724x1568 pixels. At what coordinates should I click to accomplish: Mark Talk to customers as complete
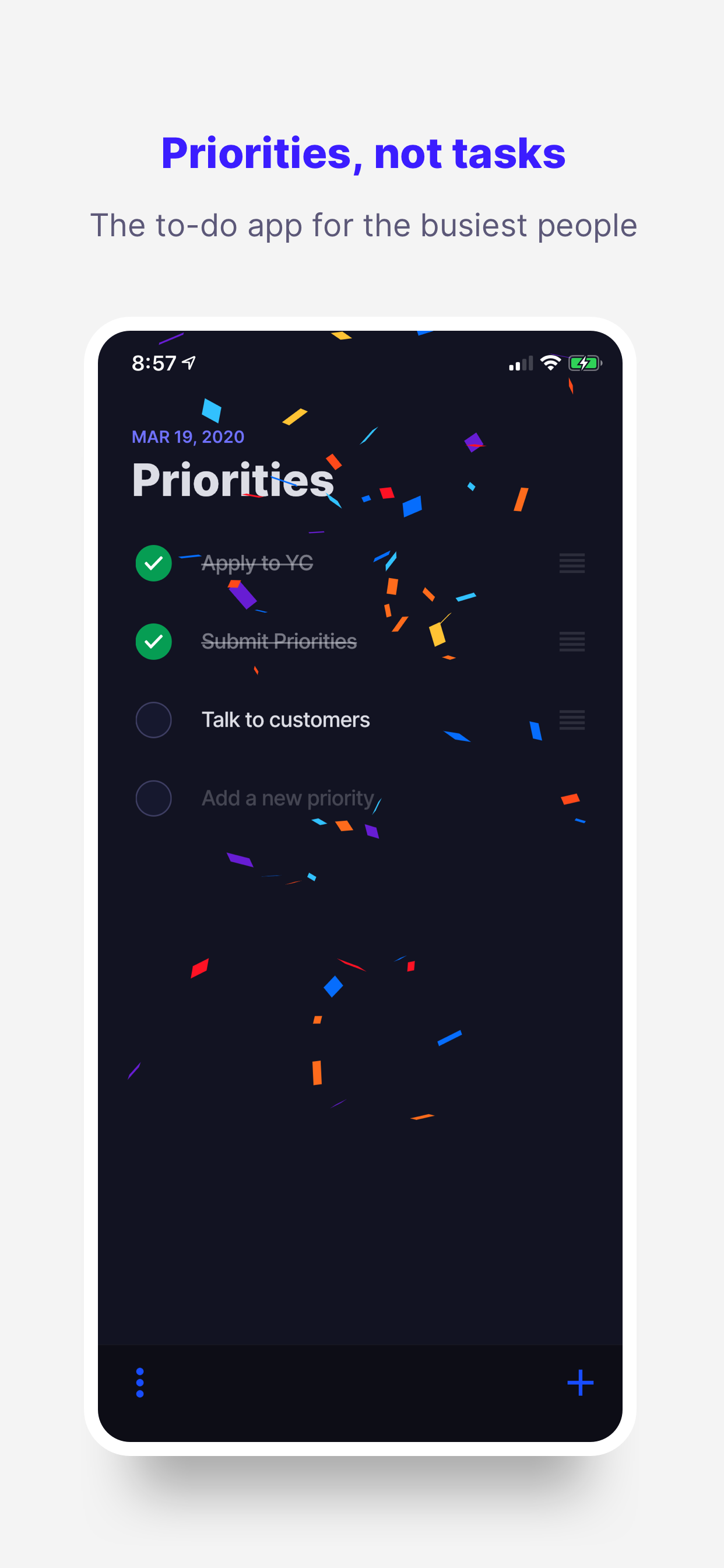[x=153, y=719]
